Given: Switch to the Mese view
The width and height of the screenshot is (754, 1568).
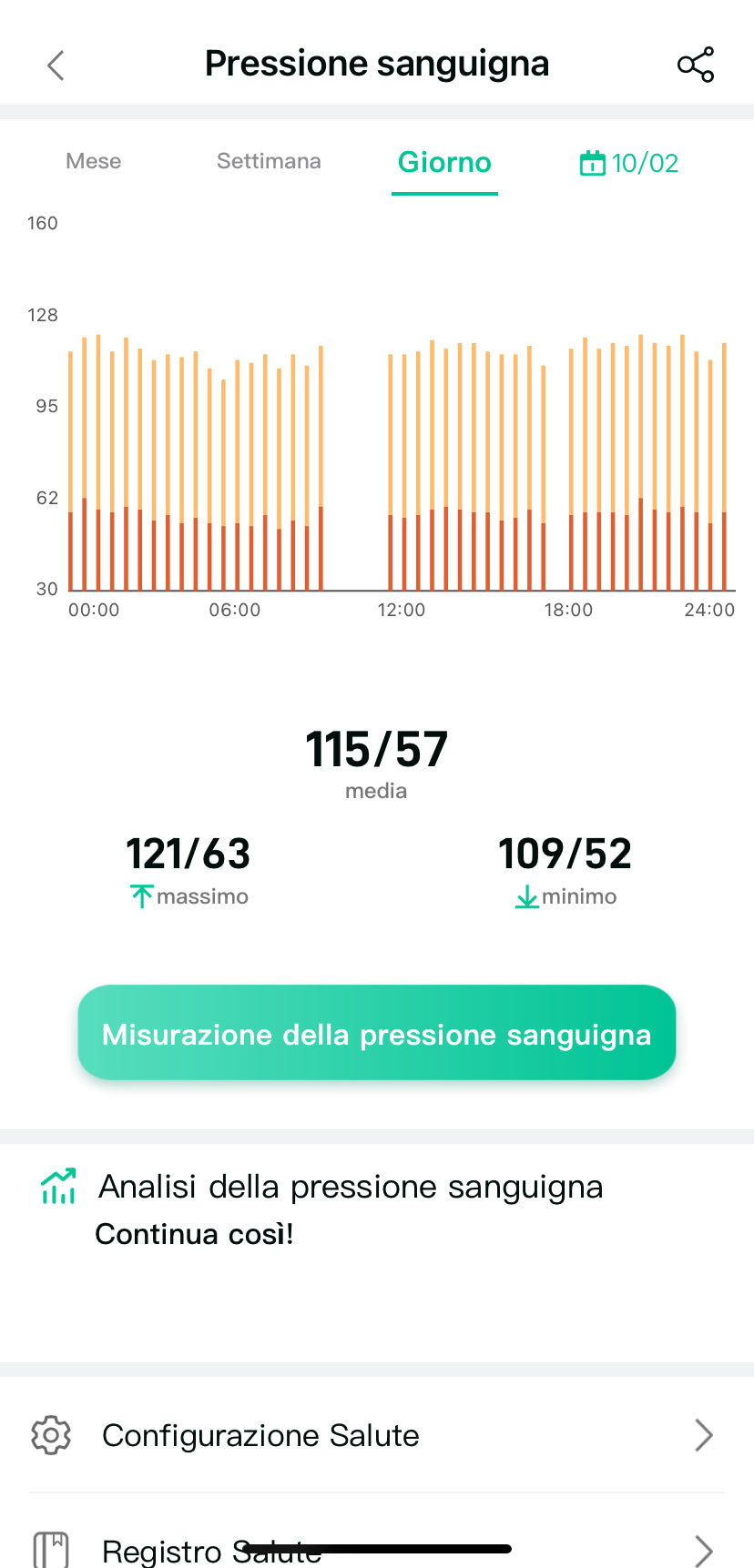Looking at the screenshot, I should pyautogui.click(x=93, y=161).
